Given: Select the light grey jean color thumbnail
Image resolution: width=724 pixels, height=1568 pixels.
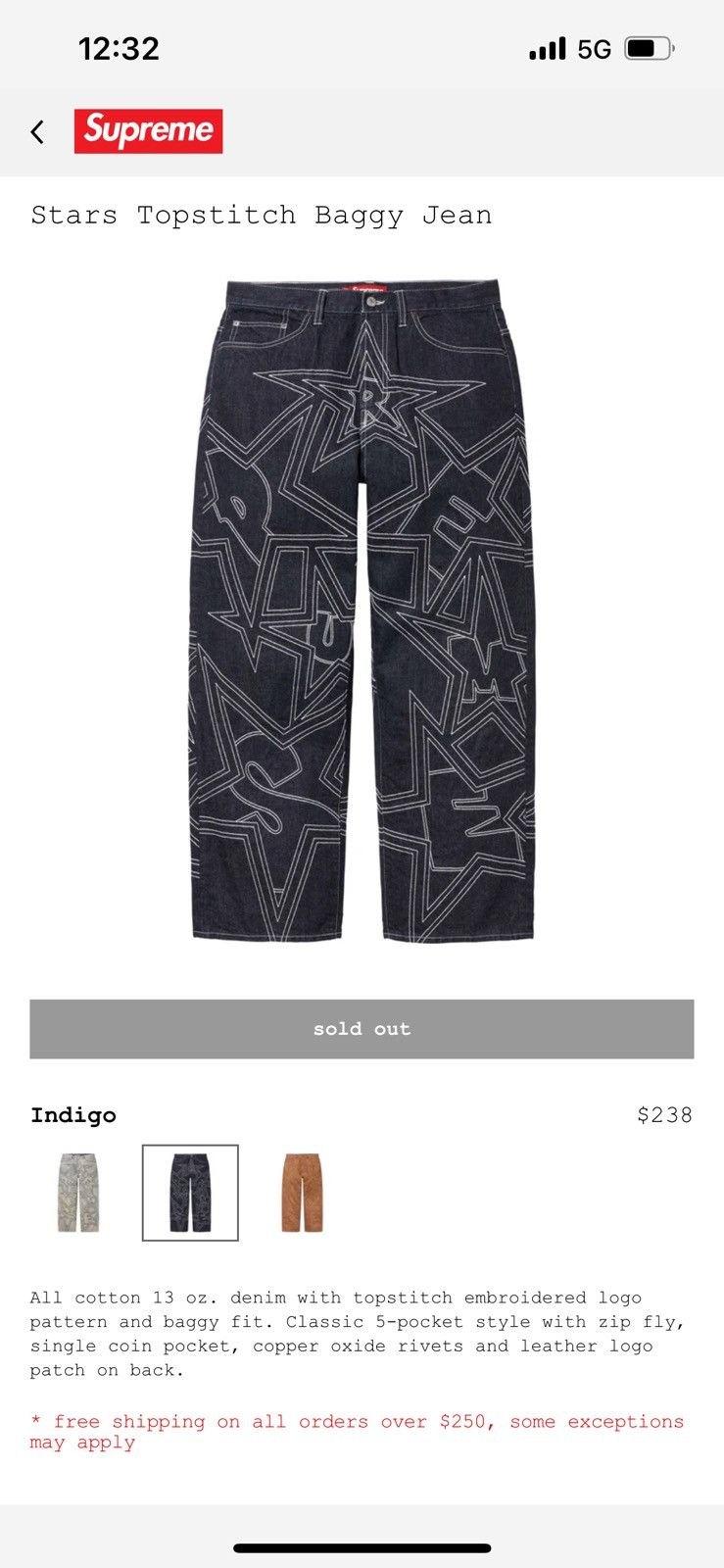Looking at the screenshot, I should coord(78,1193).
